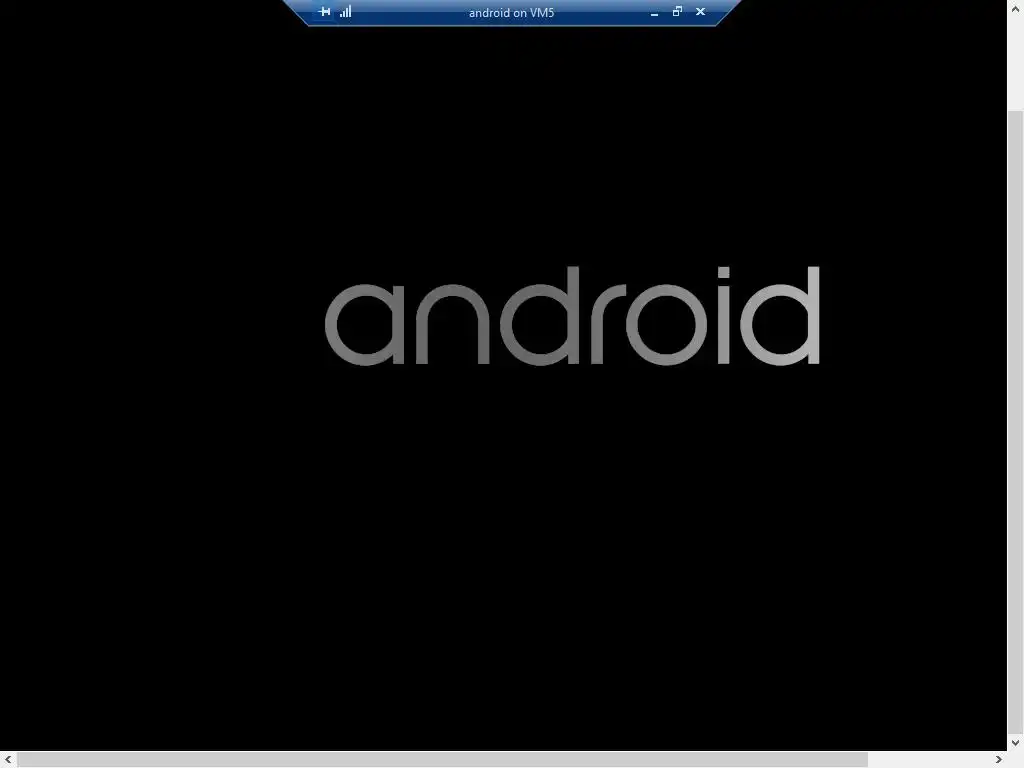Click the vertical scrollbar down arrow
Viewport: 1024px width, 768px height.
click(x=1015, y=743)
